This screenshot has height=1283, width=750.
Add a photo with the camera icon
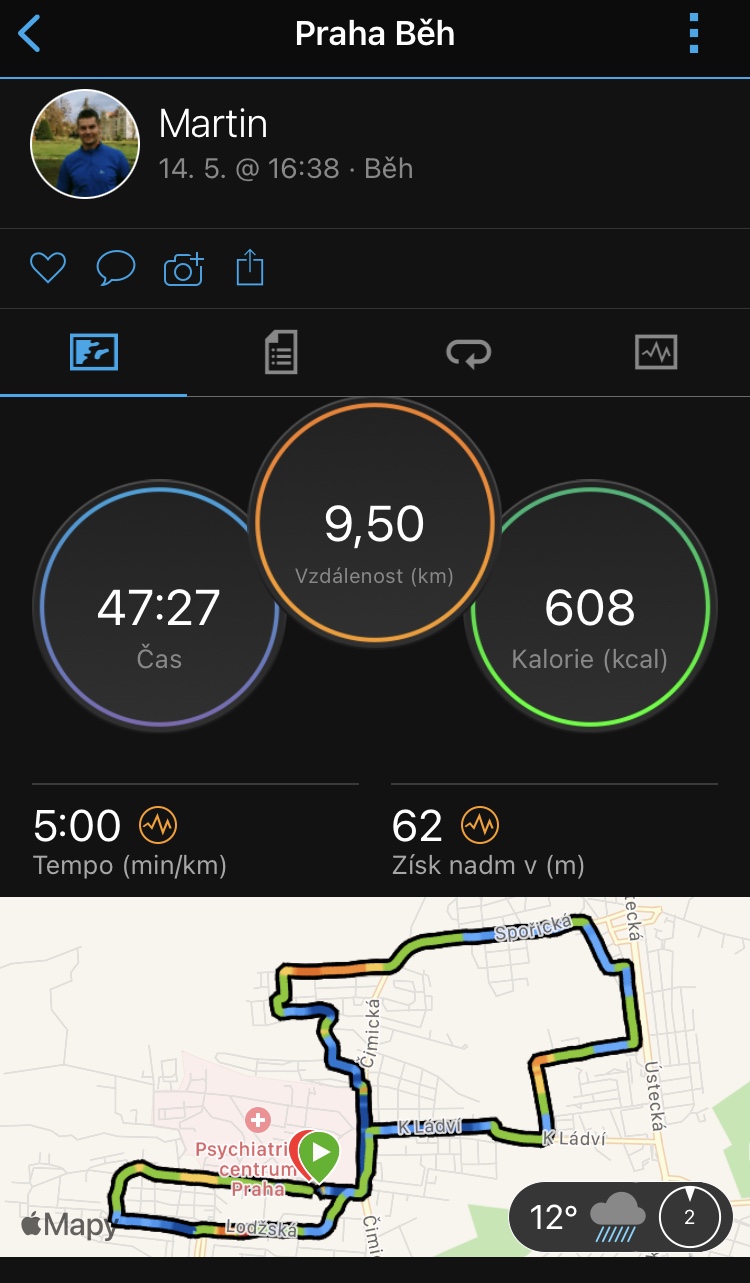tap(183, 268)
